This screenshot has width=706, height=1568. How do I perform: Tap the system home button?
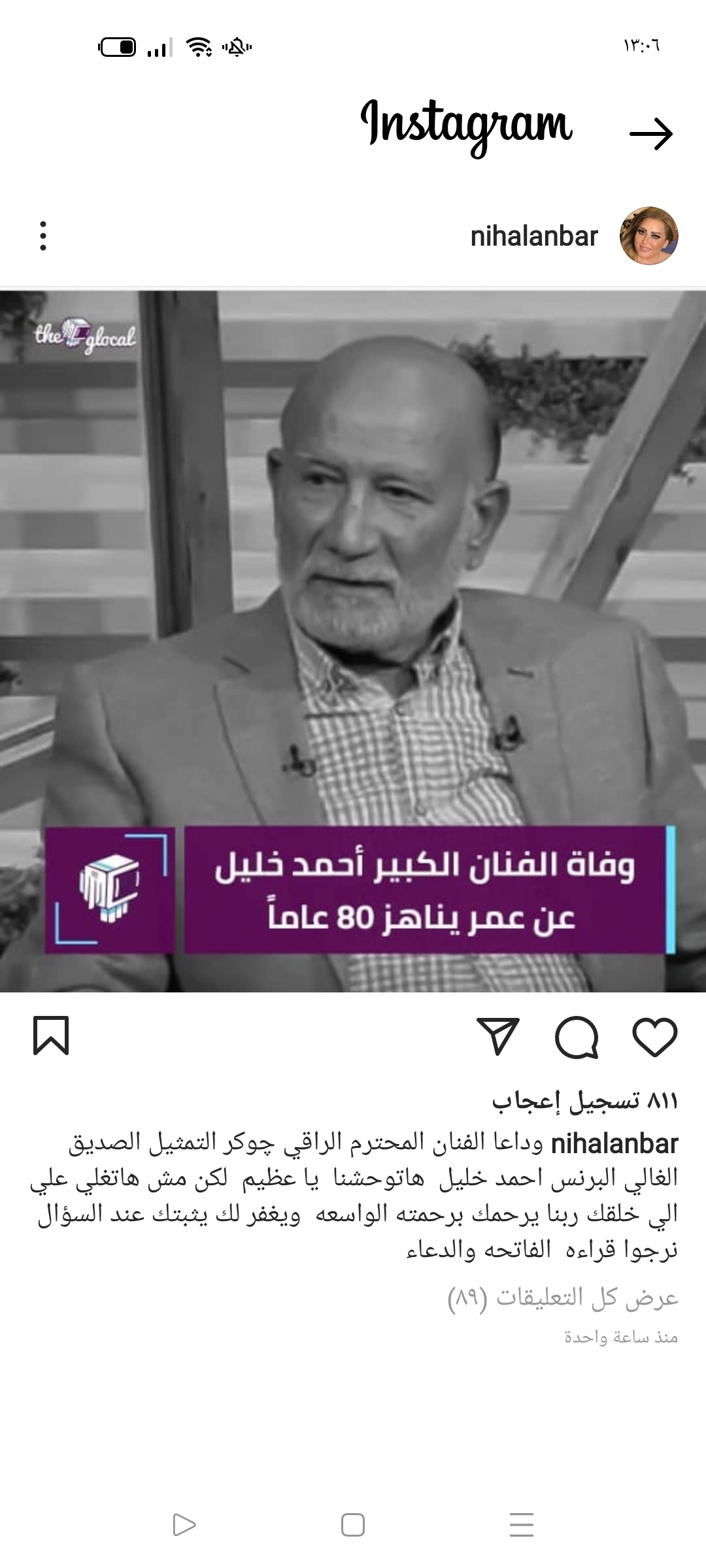(x=353, y=1525)
